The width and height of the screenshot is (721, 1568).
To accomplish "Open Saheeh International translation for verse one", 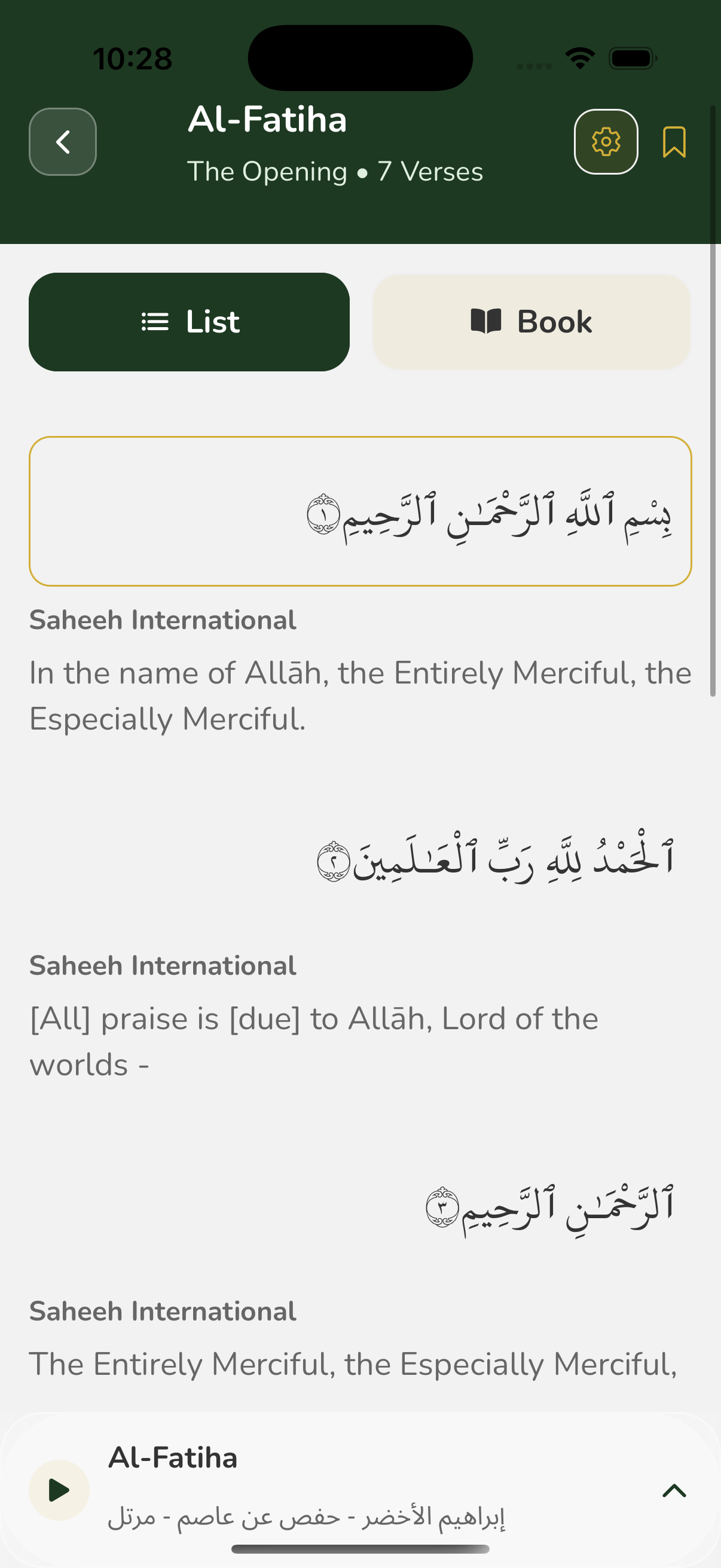I will tap(163, 618).
